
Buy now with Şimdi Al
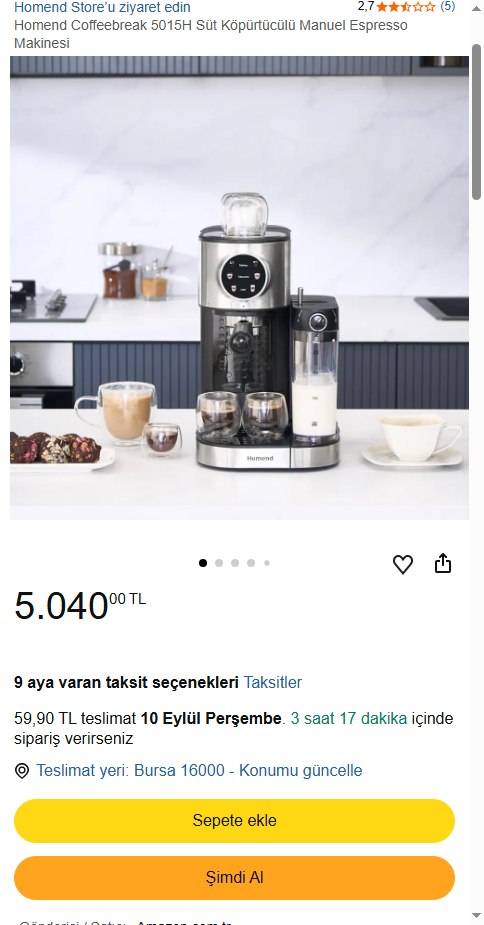[234, 878]
